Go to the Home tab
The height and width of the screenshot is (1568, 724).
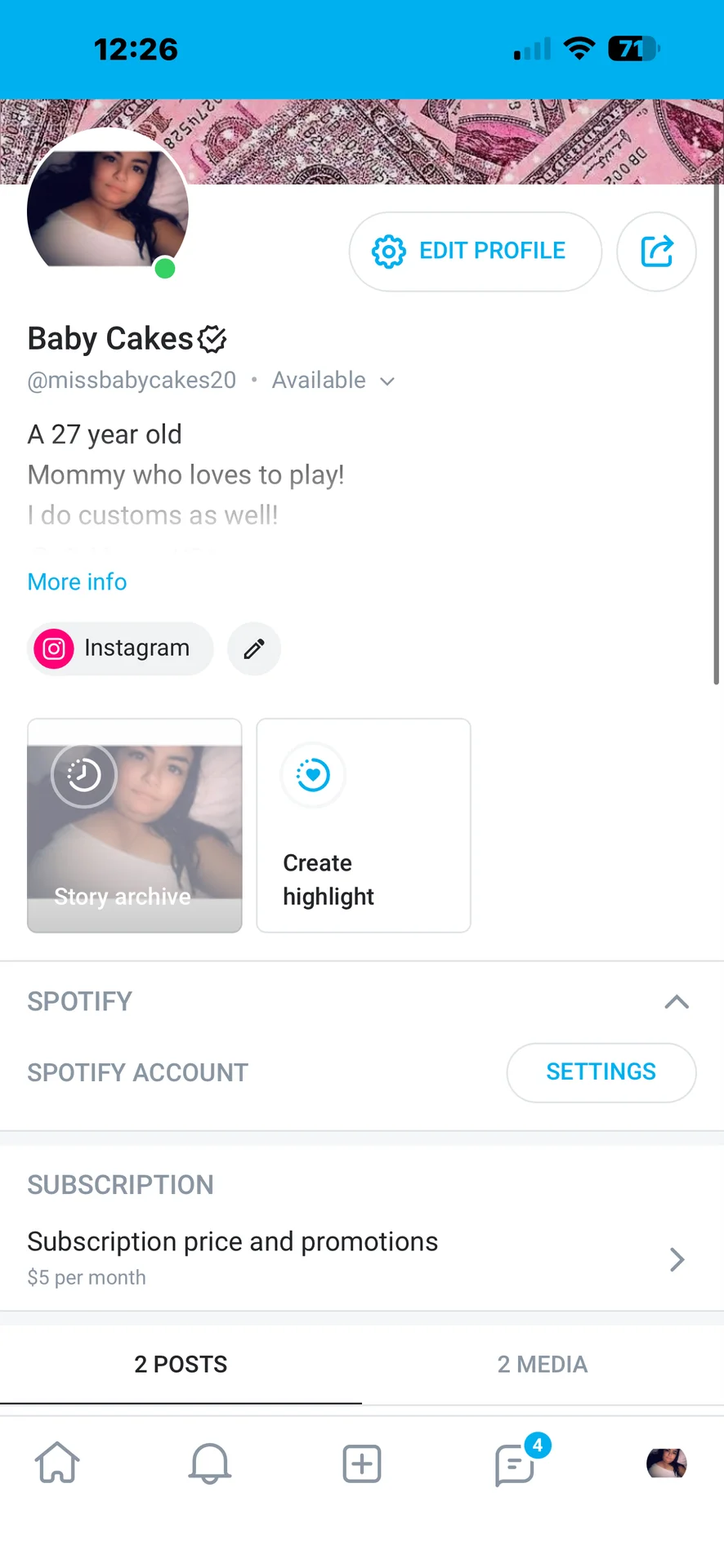point(57,1463)
